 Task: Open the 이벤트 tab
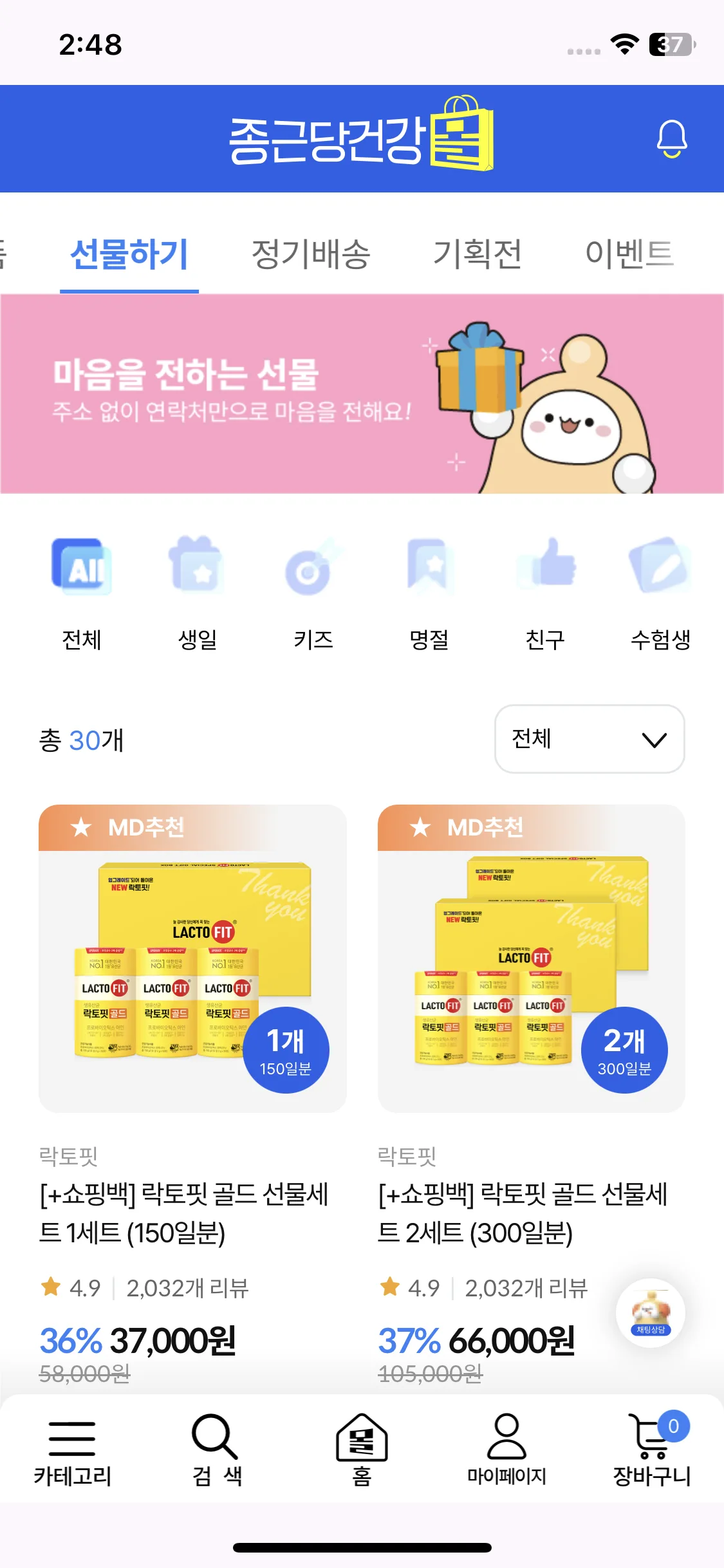pyautogui.click(x=629, y=254)
